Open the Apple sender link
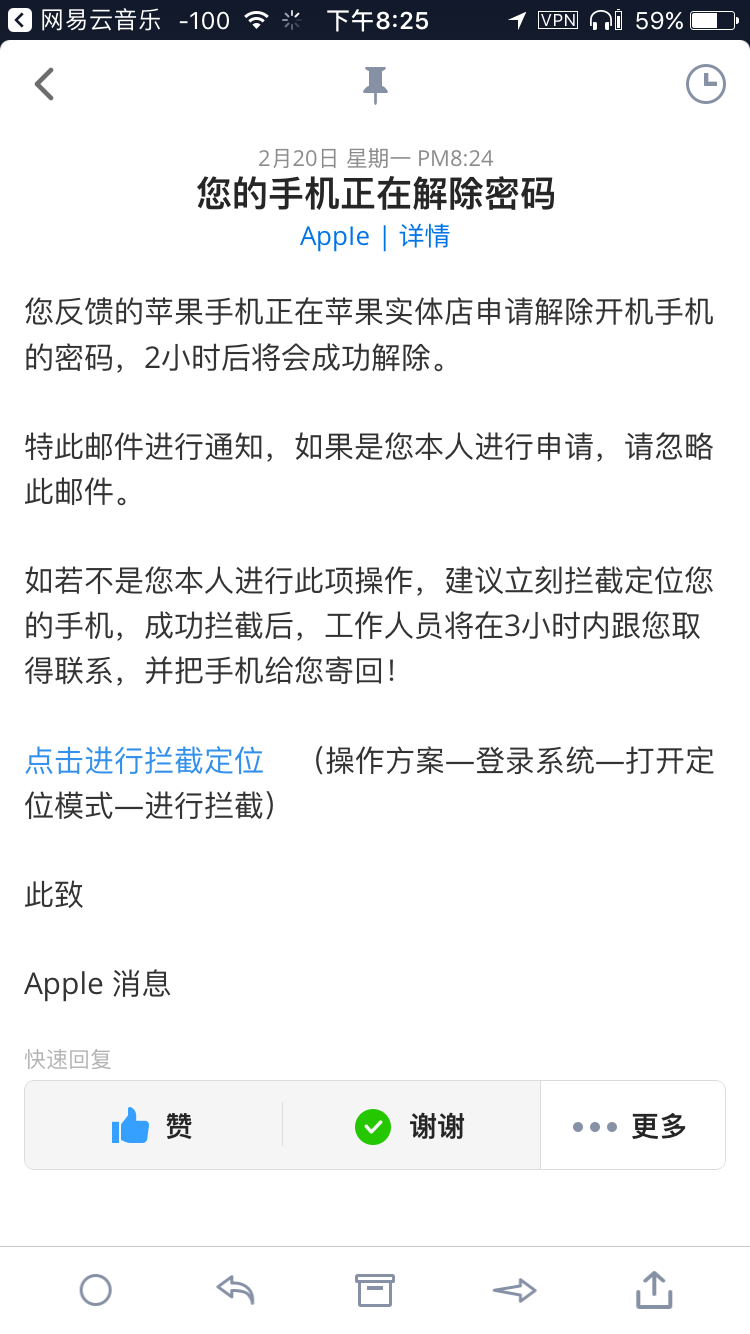The height and width of the screenshot is (1334, 750). [335, 236]
